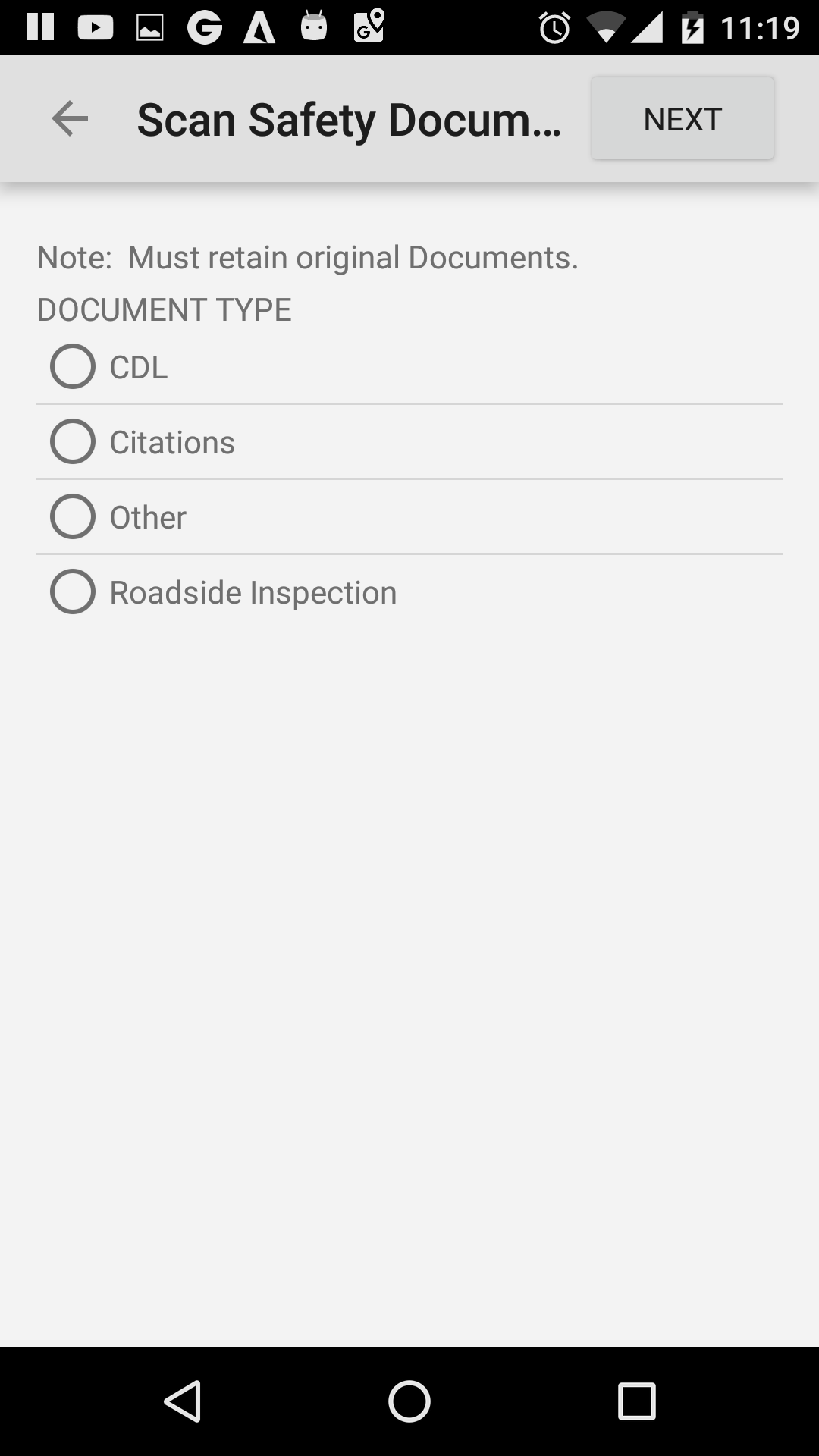Viewport: 819px width, 1456px height.
Task: Choose the Citations option
Action: (409, 442)
